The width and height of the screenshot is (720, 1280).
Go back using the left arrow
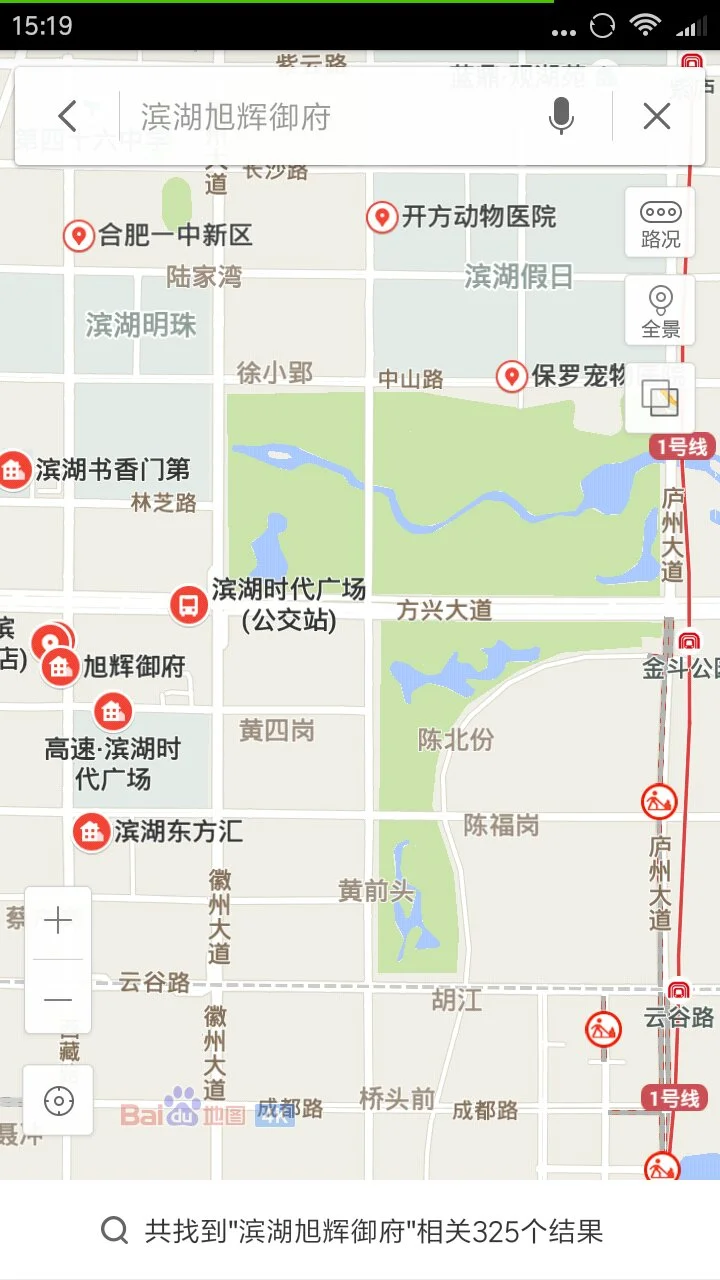67,116
